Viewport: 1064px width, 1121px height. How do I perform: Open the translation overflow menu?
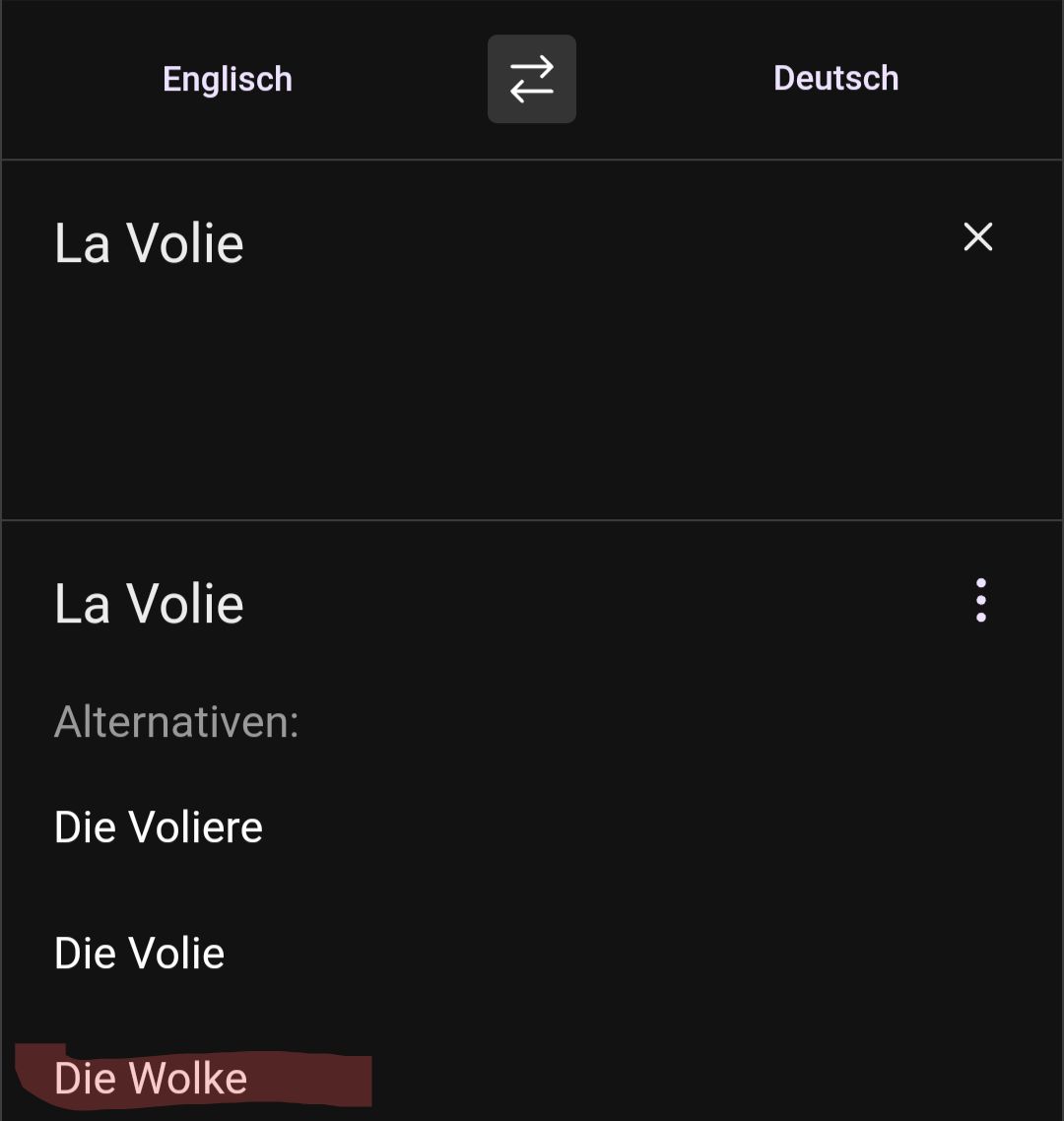click(980, 600)
